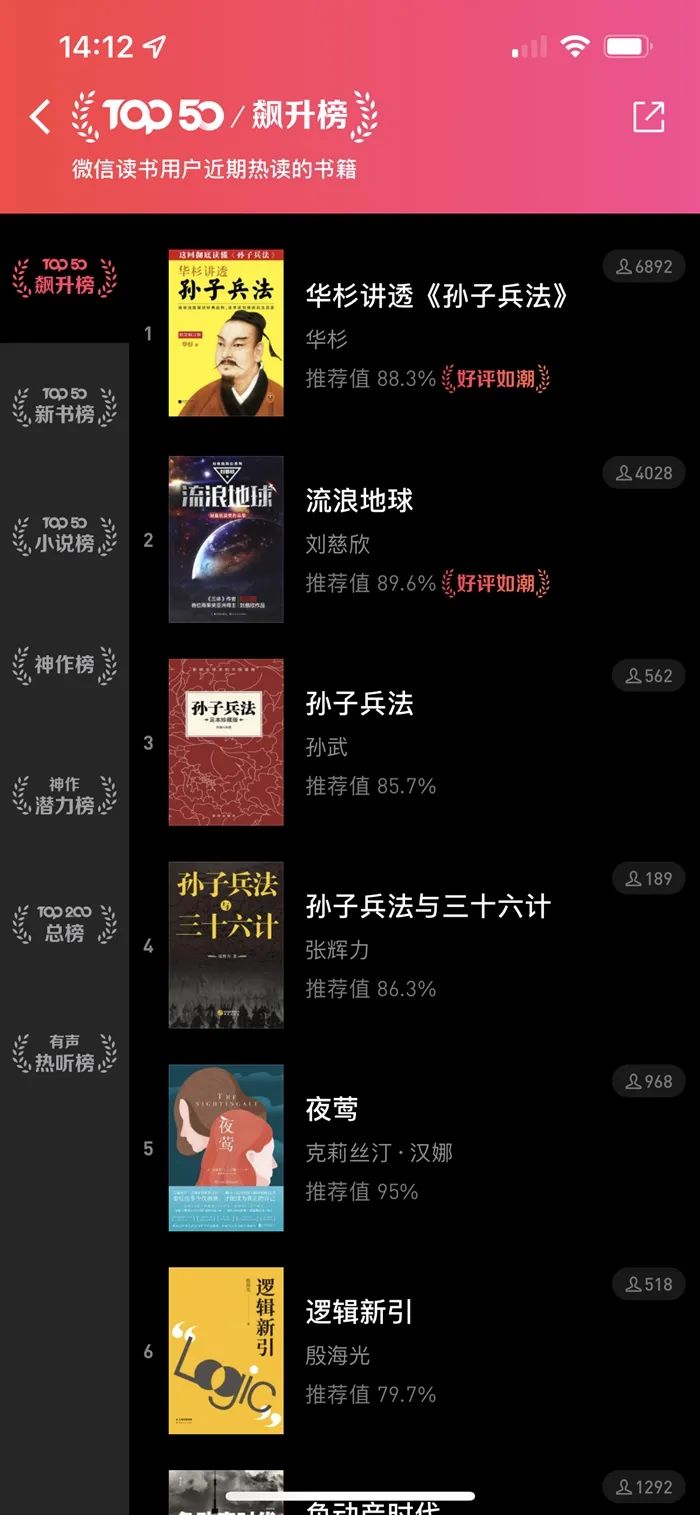Open 逻辑新引 by 殷海光
This screenshot has height=1515, width=700.
[359, 1312]
